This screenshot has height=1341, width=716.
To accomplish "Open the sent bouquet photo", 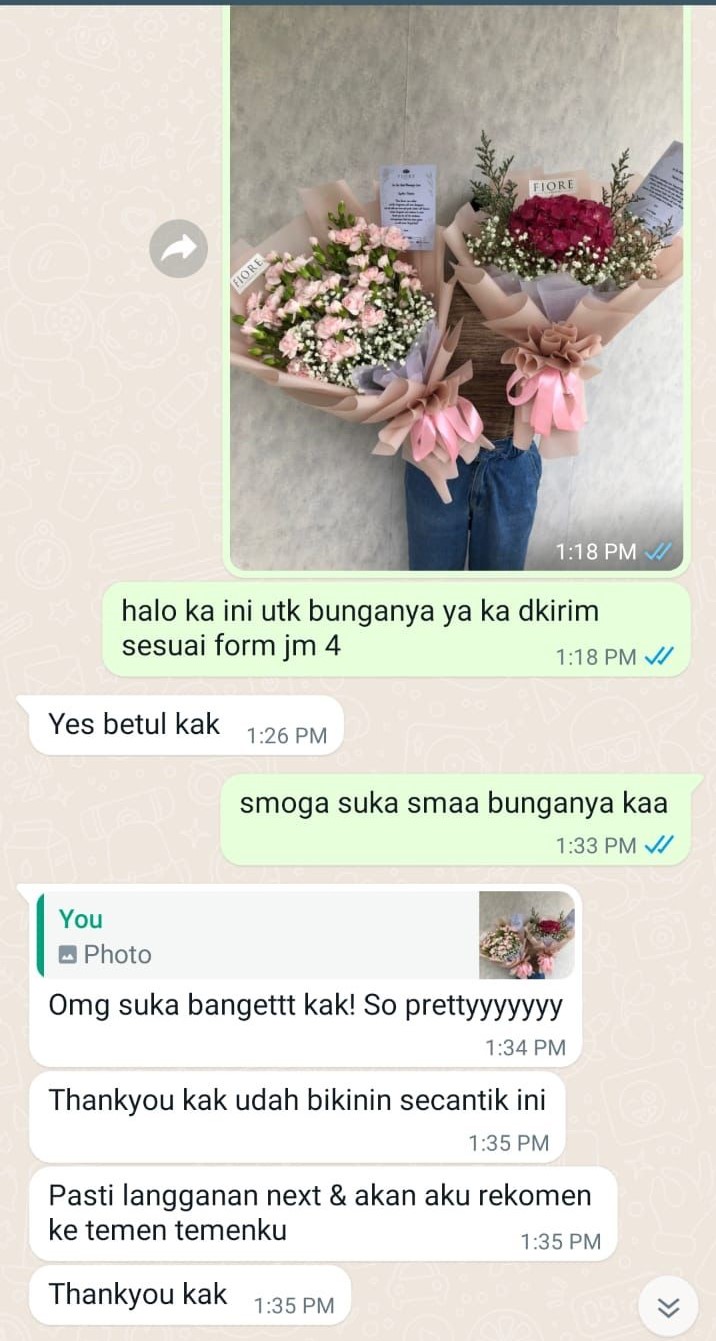I will pos(457,290).
